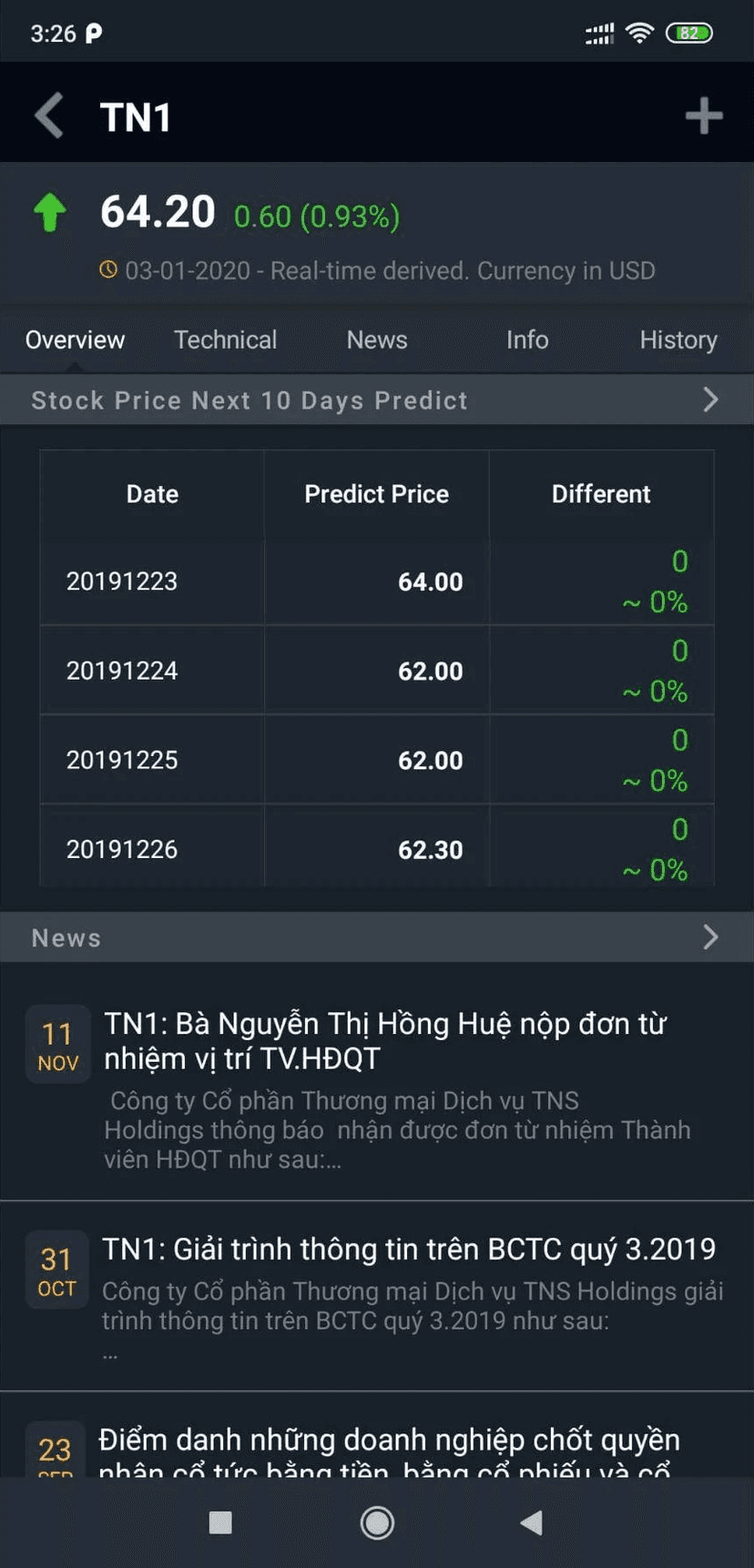Open the History tab
The height and width of the screenshot is (1568, 754).
[x=678, y=339]
